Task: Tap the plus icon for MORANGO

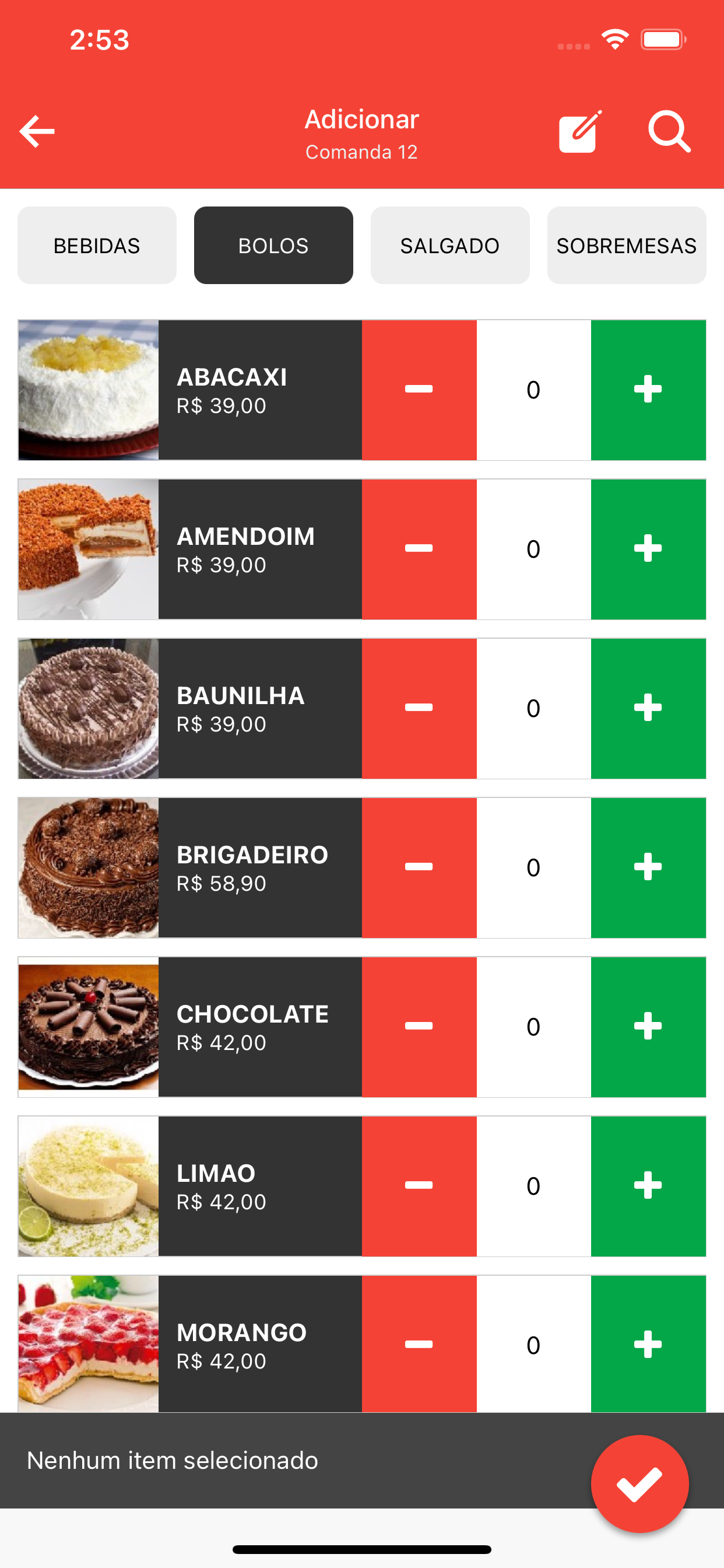Action: coord(648,1345)
